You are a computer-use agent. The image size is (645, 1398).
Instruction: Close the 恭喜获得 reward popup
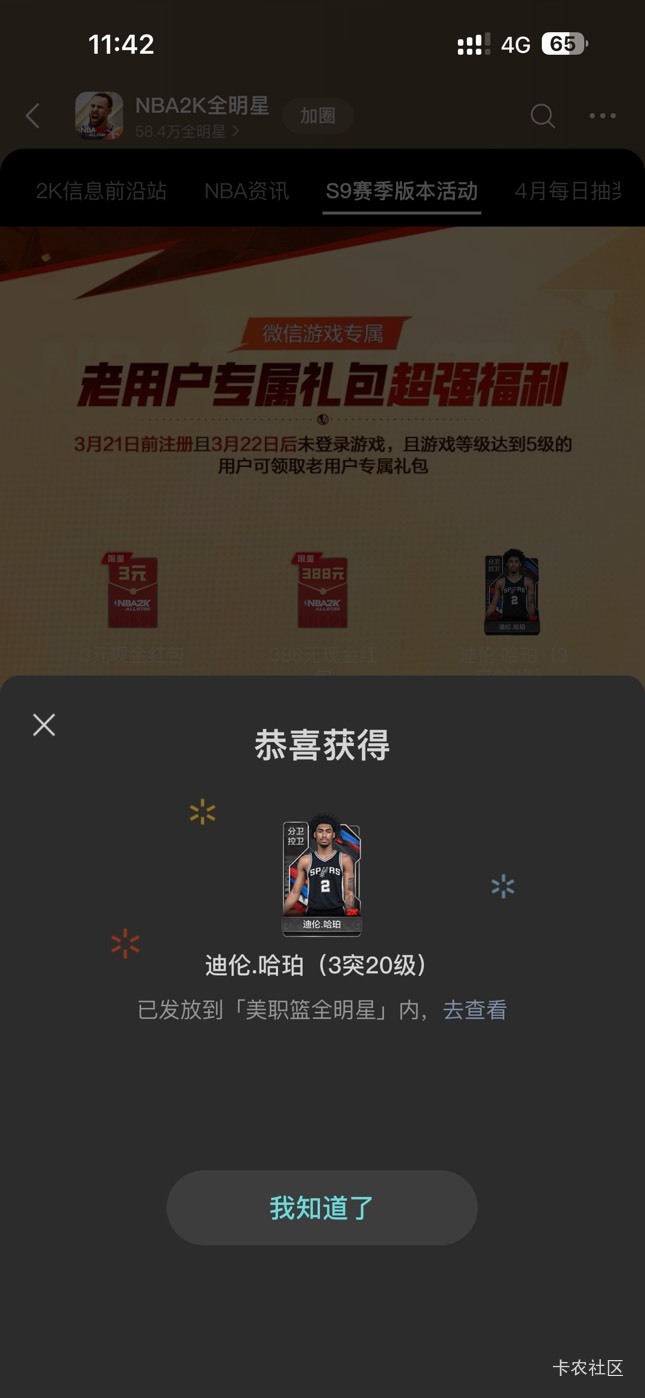pyautogui.click(x=44, y=725)
